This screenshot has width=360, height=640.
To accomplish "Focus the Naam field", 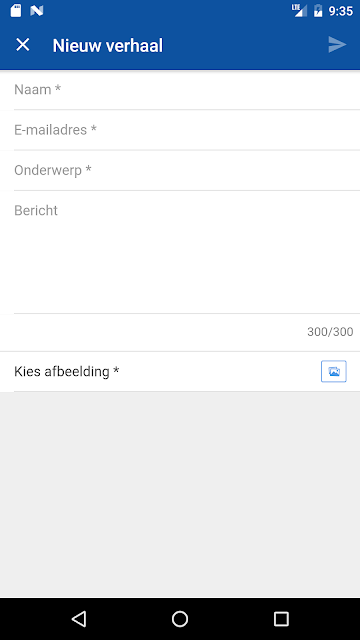I will tap(187, 90).
